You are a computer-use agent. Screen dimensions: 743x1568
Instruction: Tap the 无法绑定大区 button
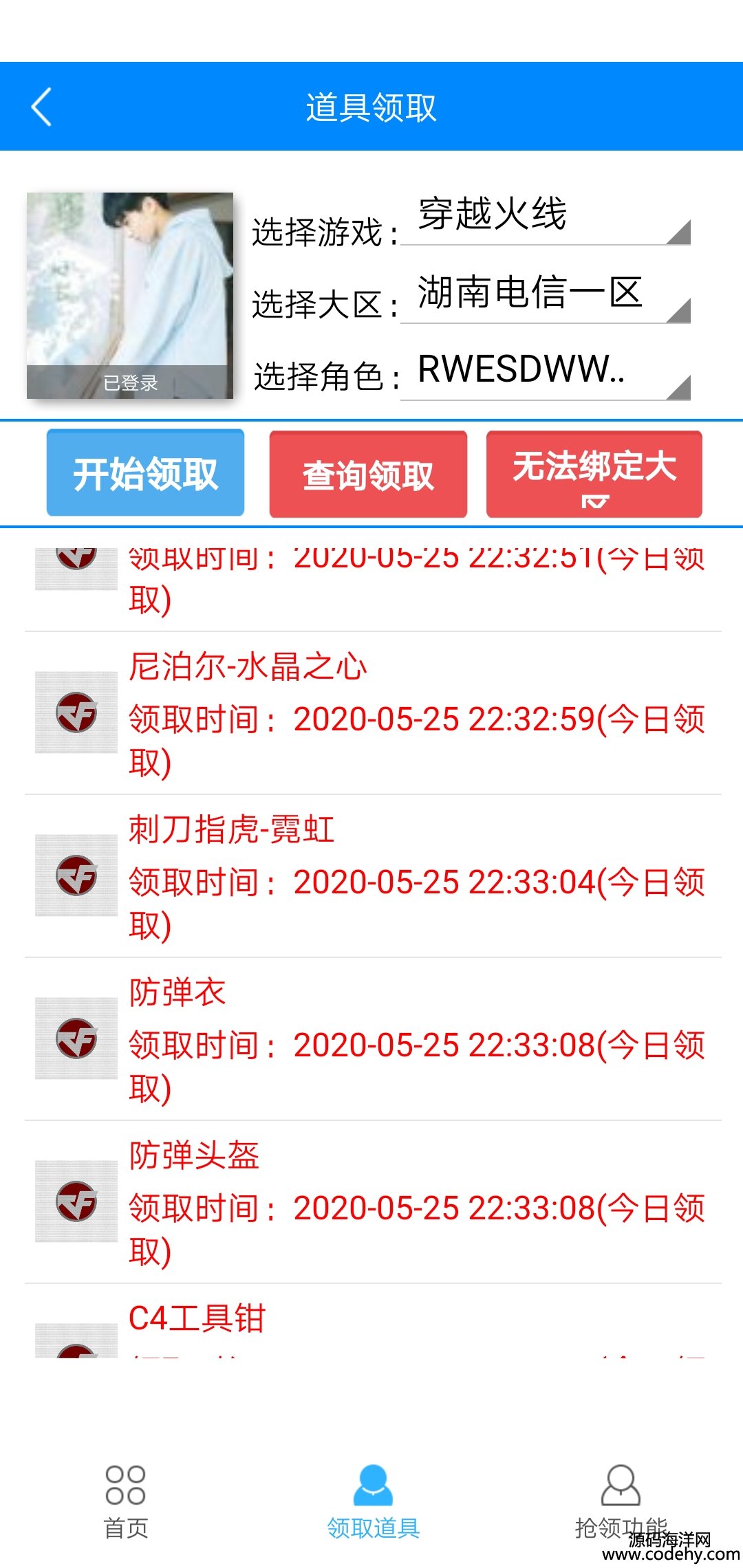click(594, 474)
